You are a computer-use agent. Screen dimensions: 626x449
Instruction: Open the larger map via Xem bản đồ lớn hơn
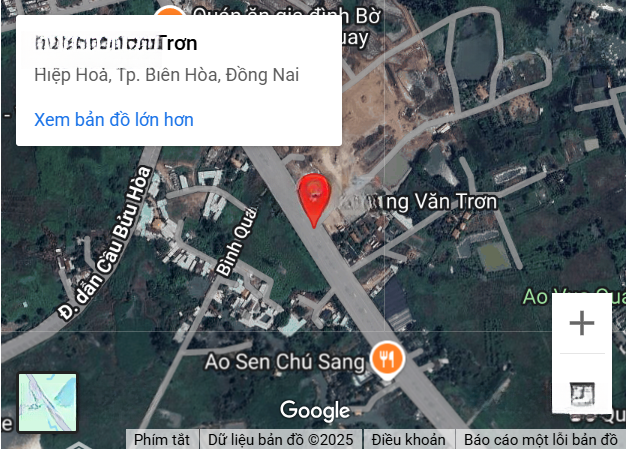114,120
